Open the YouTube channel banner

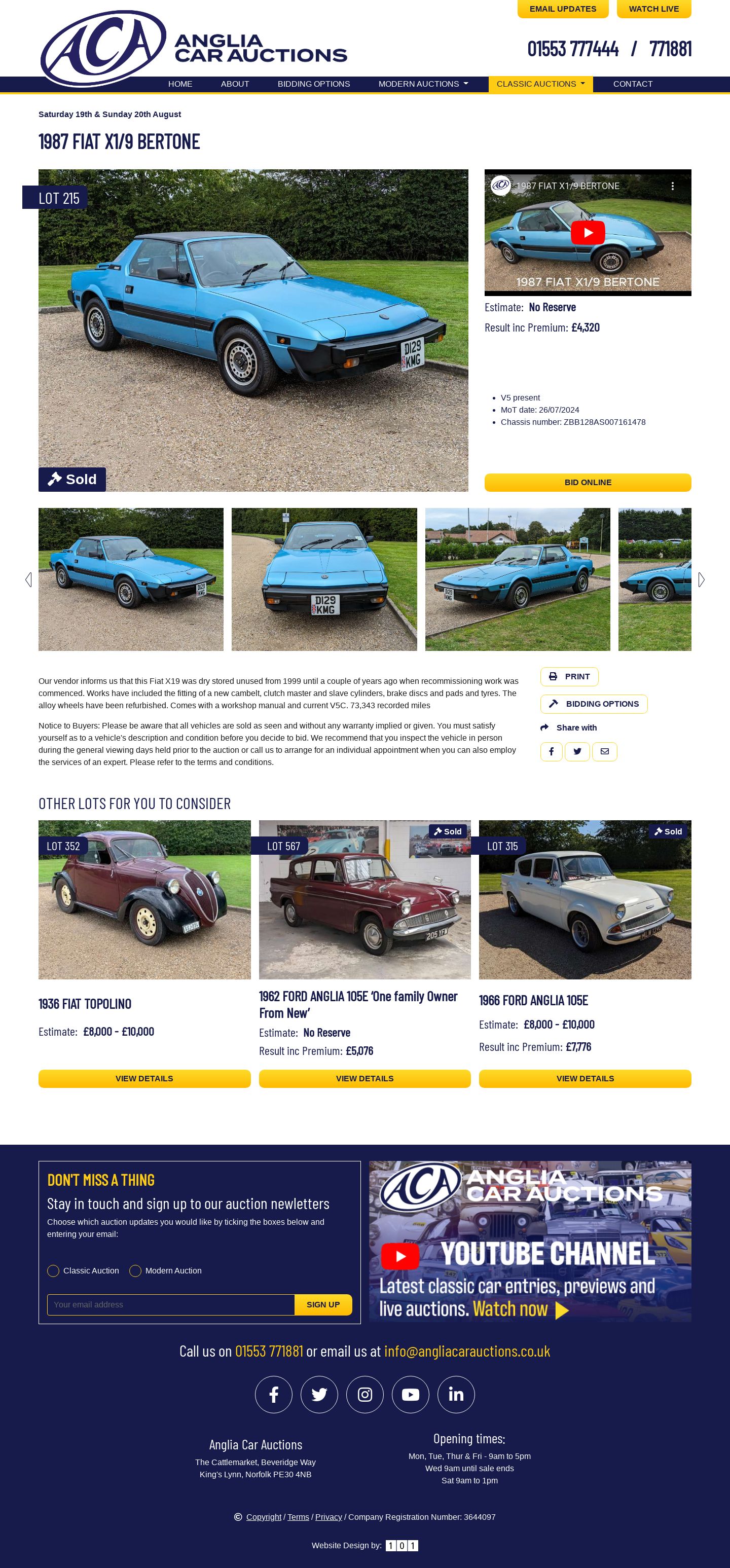tap(530, 1242)
